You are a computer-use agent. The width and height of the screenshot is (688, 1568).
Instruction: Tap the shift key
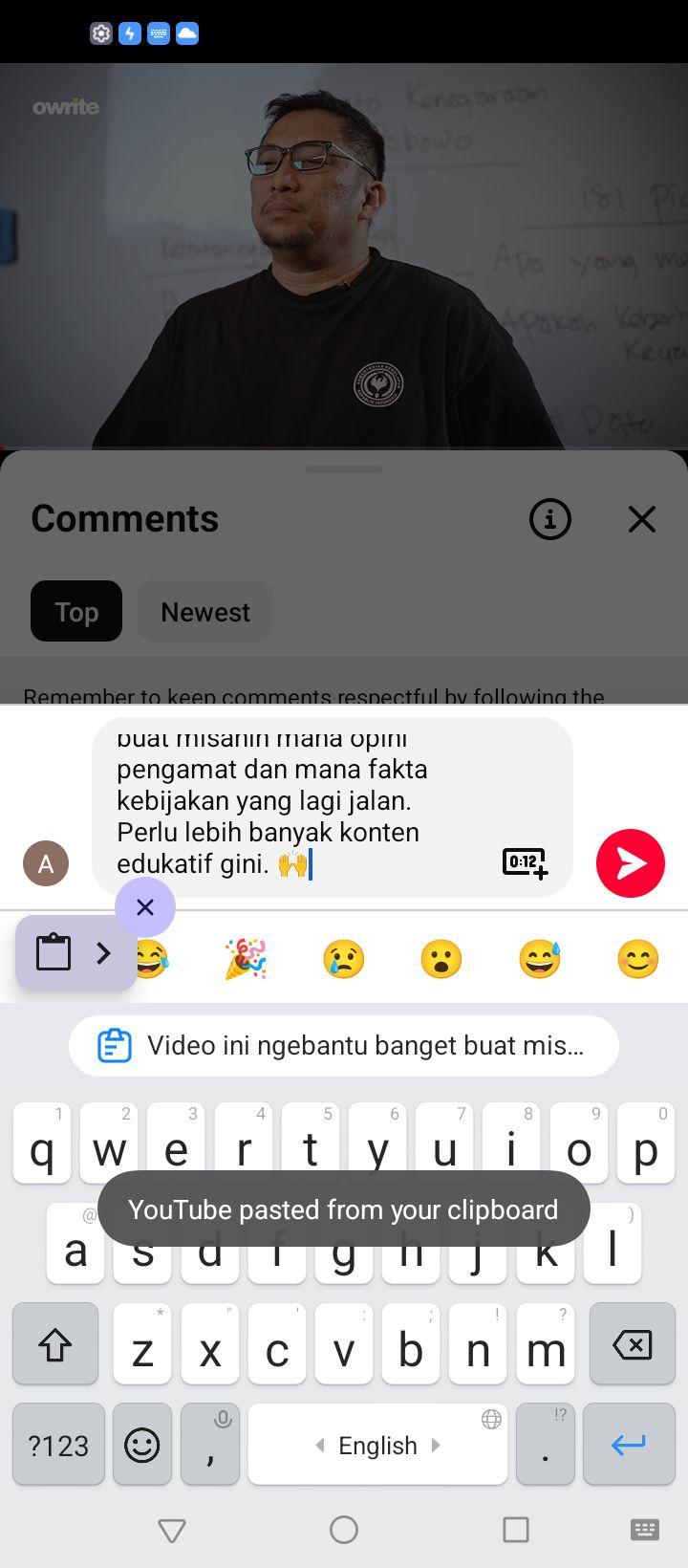pos(55,1344)
